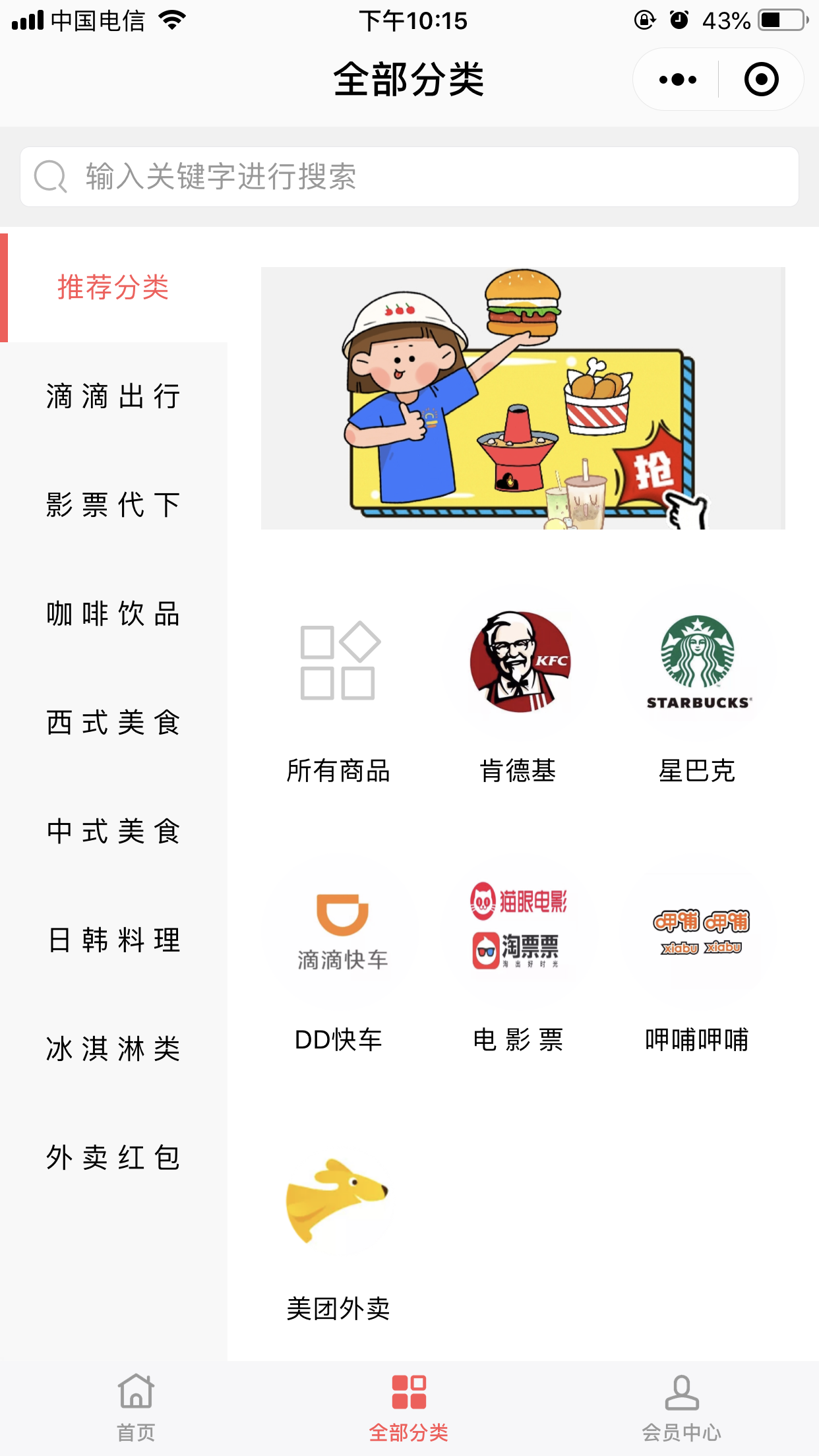Select the 滴滴出行 category
The height and width of the screenshot is (1456, 819).
[113, 396]
